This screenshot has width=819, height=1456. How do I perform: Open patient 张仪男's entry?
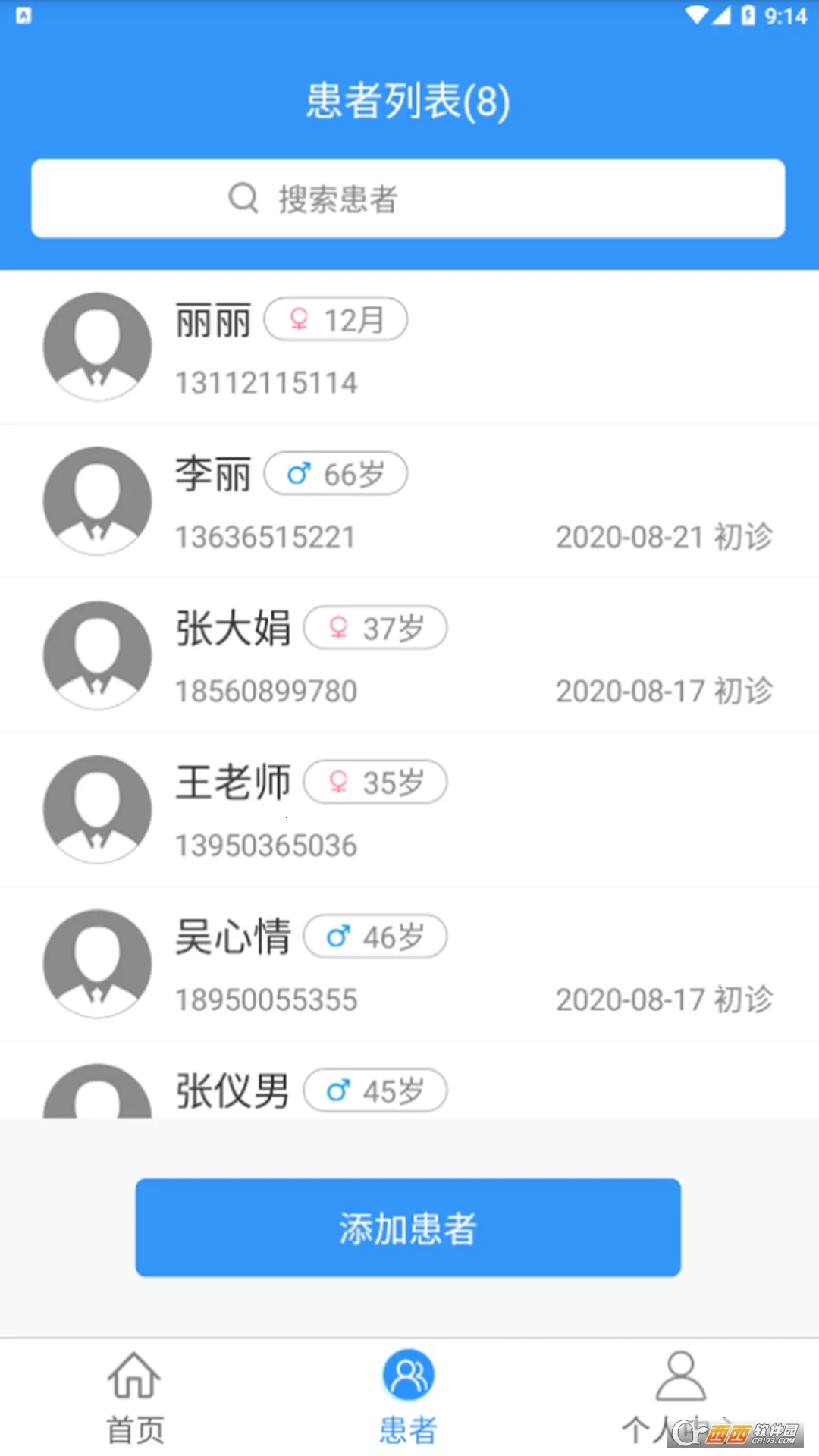point(408,1090)
